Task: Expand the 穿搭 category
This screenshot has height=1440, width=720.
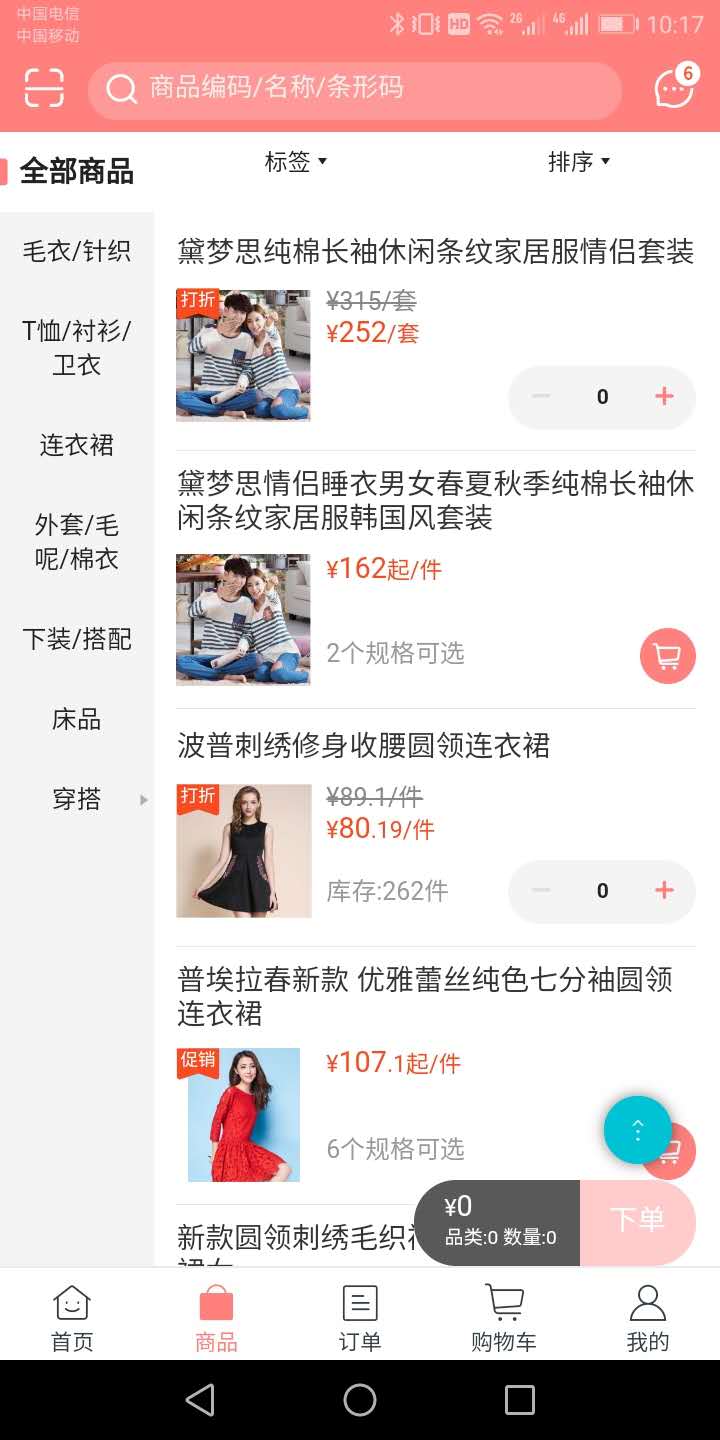Action: [77, 799]
